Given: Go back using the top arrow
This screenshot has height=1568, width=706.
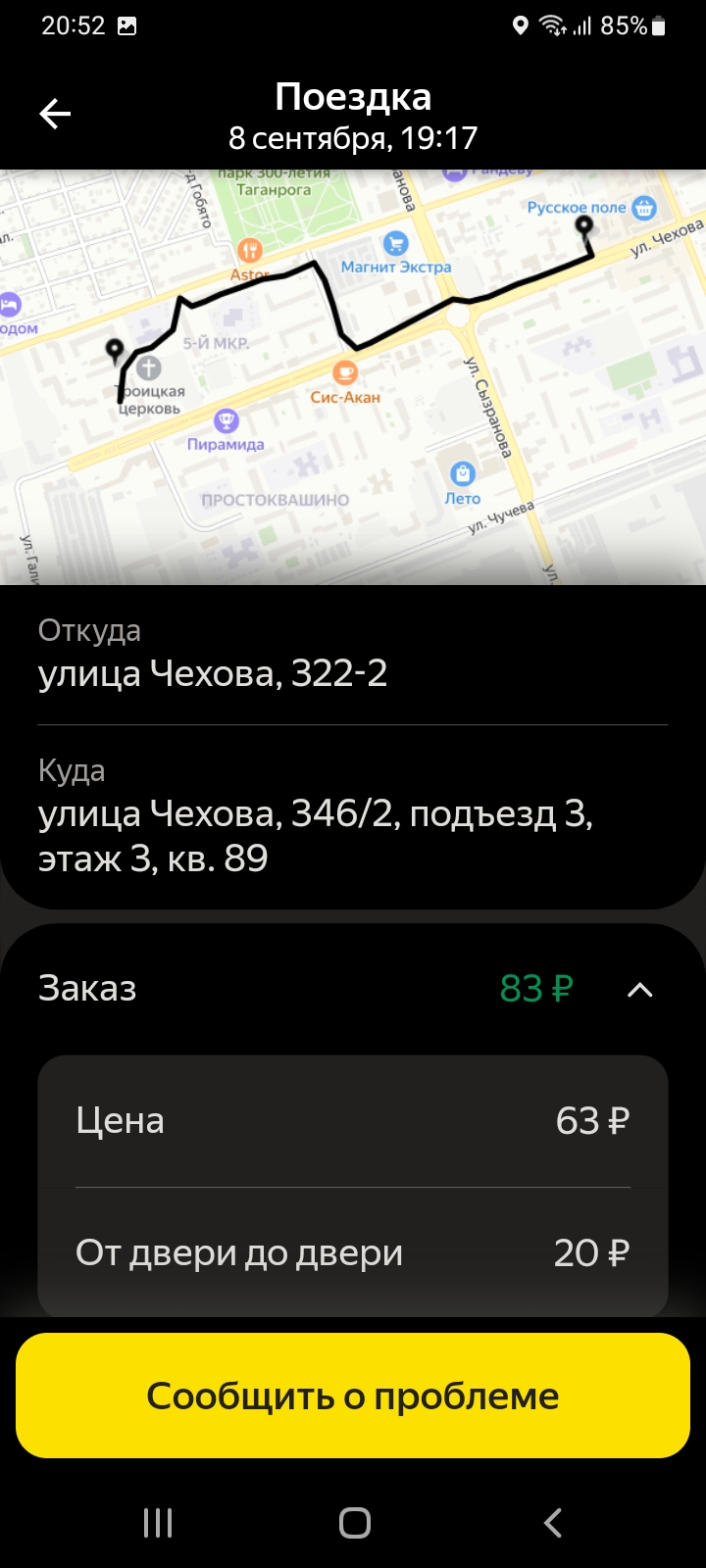Looking at the screenshot, I should pos(55,115).
